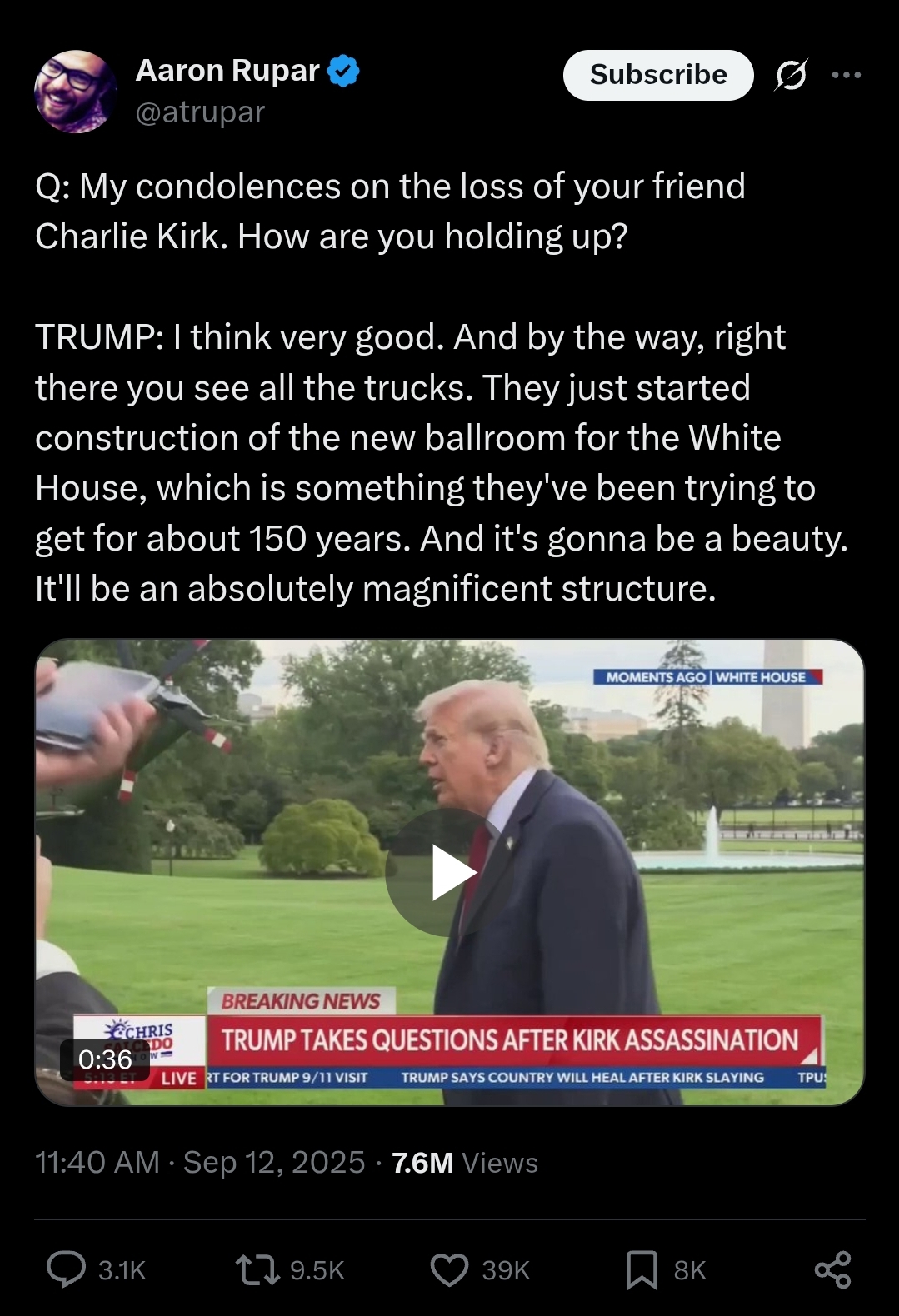
Task: Open Aaron Rupar's profile via his name
Action: click(227, 72)
